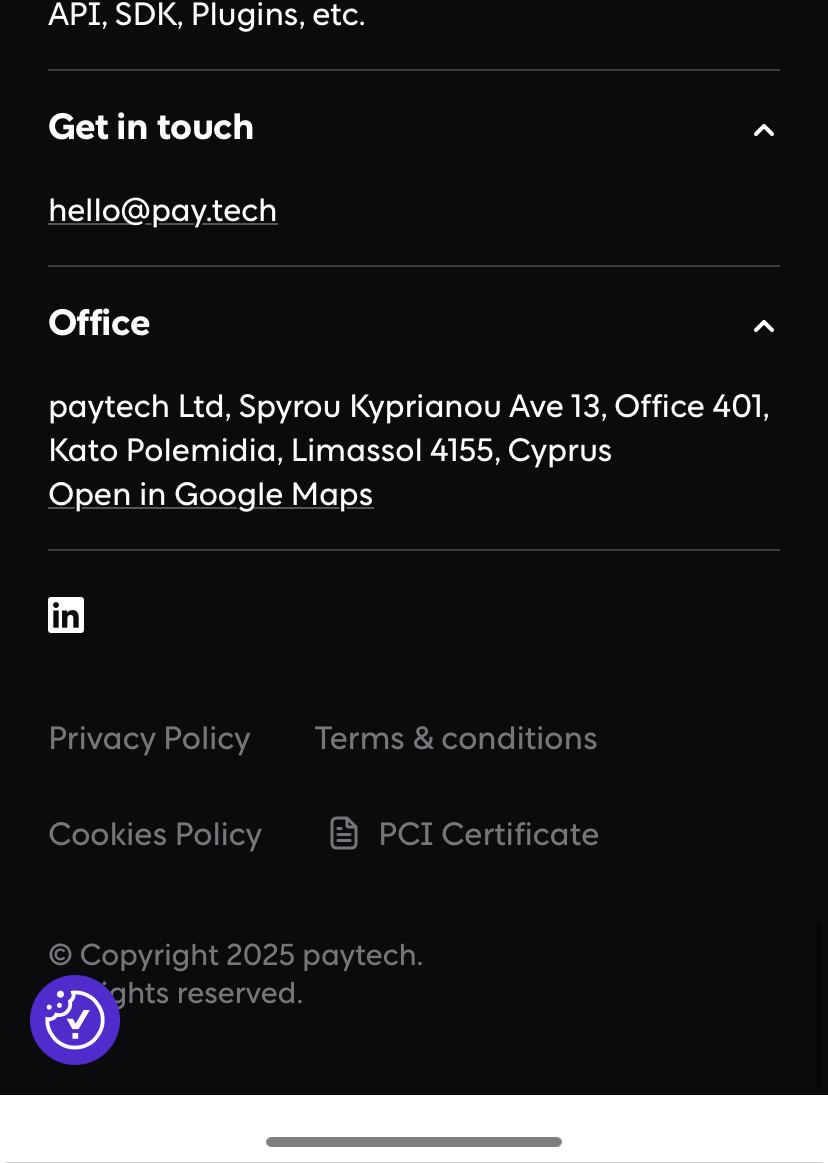
Task: Open the Cookies Policy
Action: (x=155, y=834)
